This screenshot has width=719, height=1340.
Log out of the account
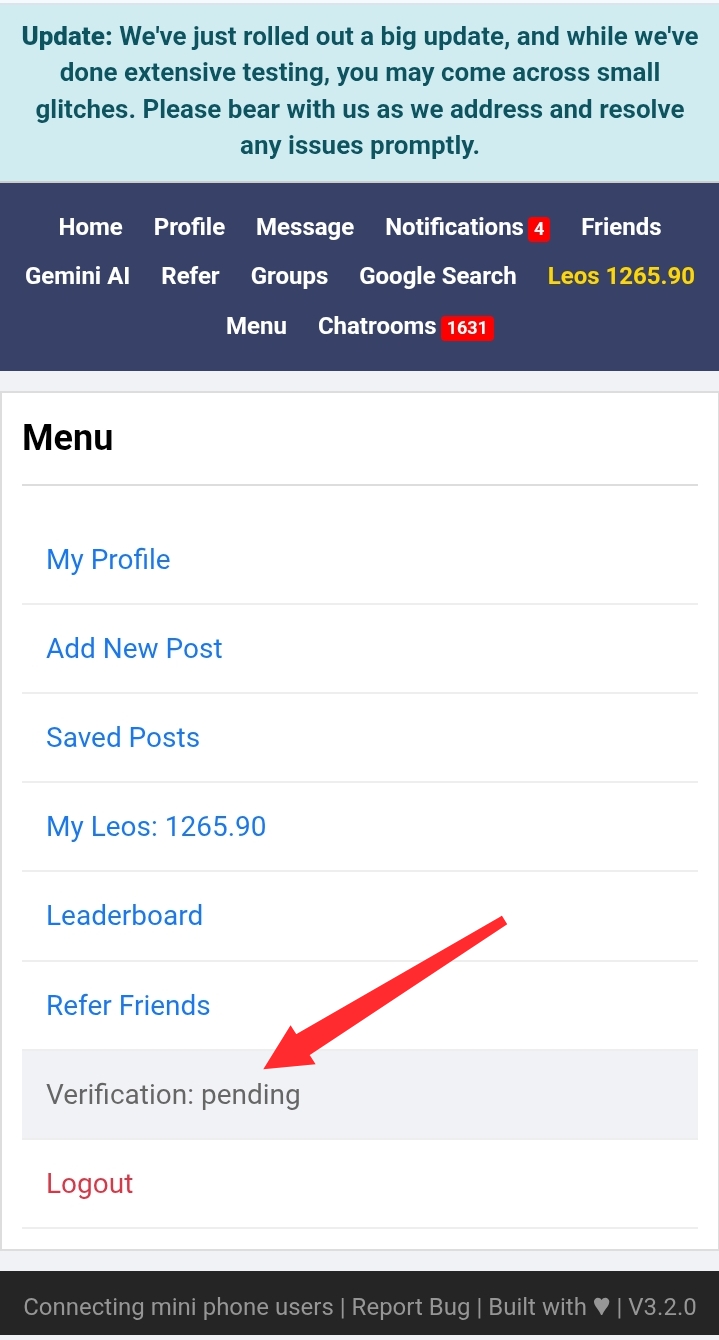click(x=90, y=1183)
